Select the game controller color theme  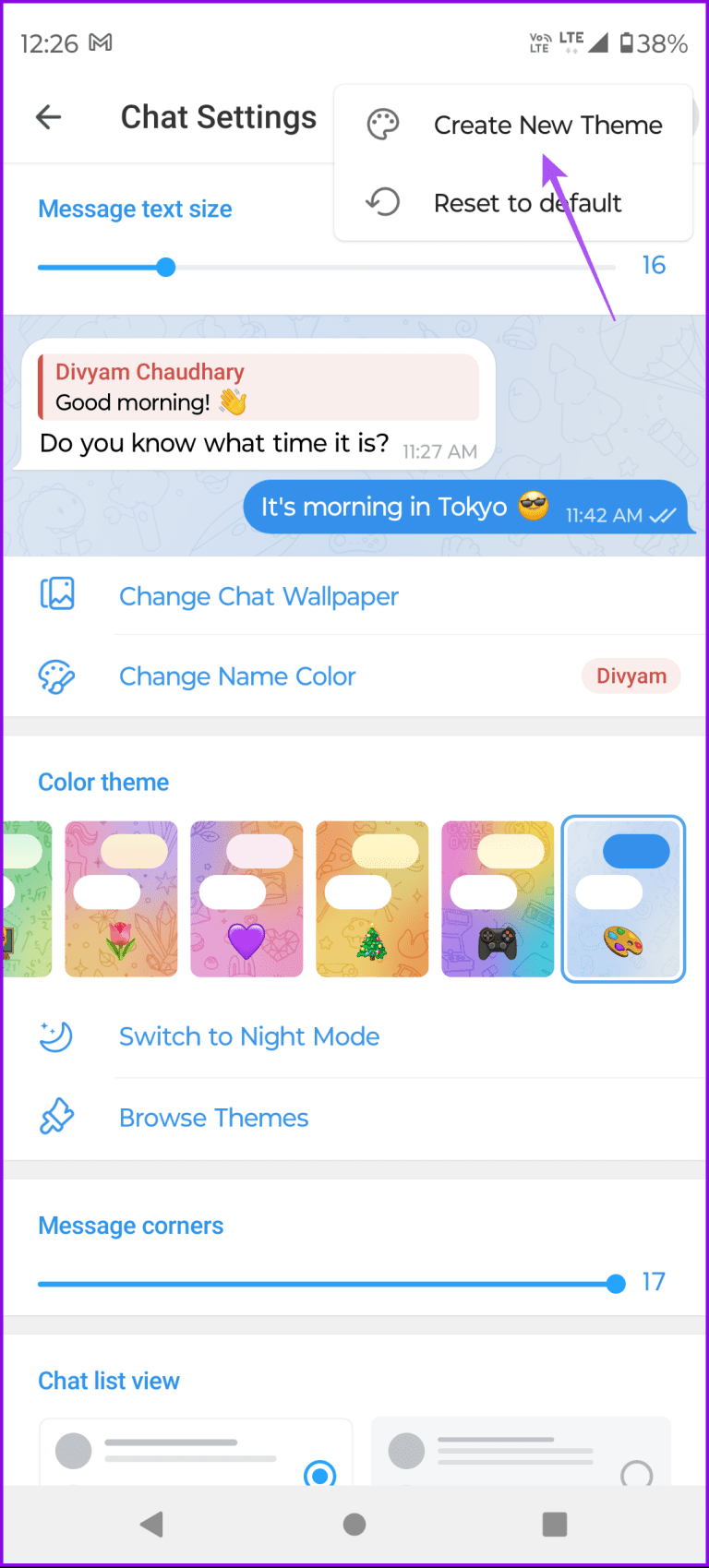coord(498,898)
